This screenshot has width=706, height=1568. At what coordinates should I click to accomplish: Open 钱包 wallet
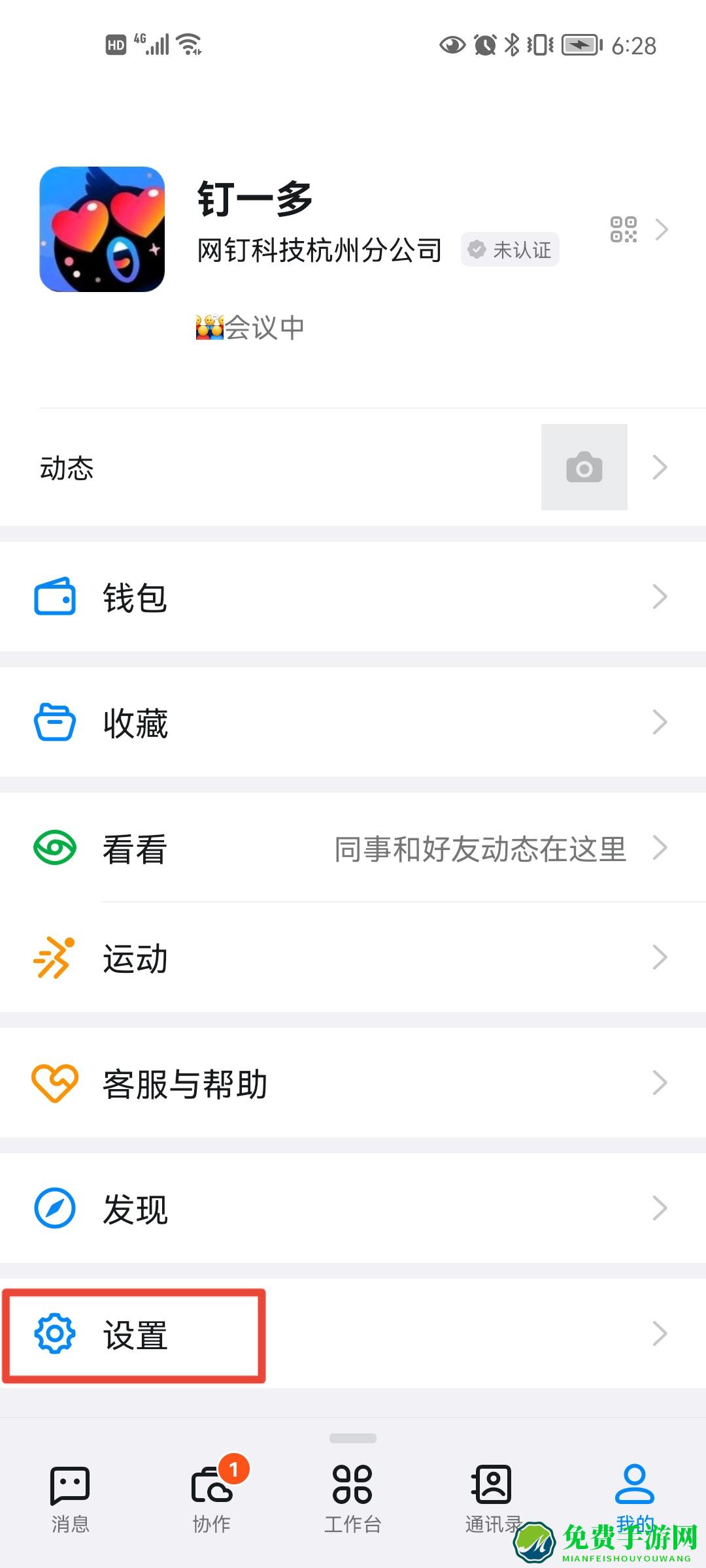[x=353, y=596]
